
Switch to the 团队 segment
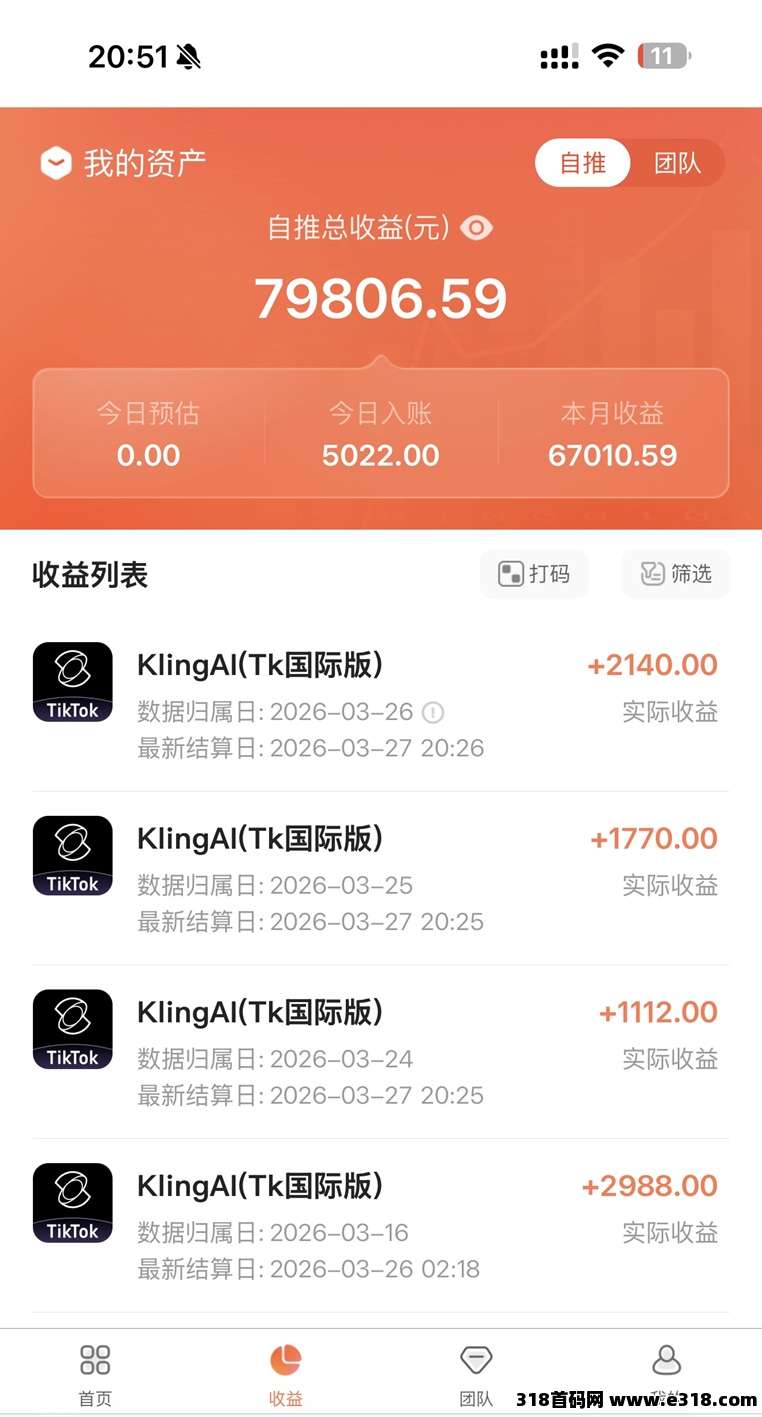677,163
